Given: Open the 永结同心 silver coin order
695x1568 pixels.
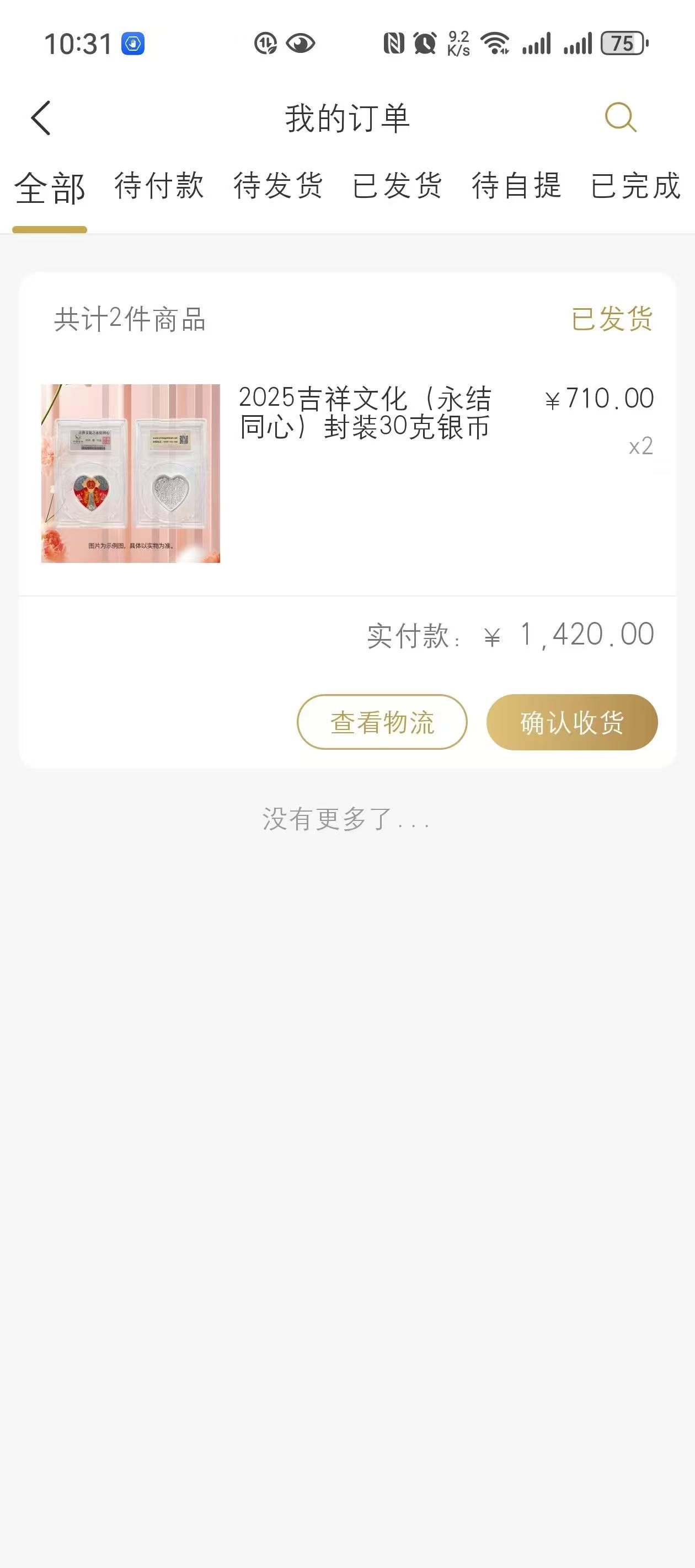Looking at the screenshot, I should pyautogui.click(x=347, y=473).
